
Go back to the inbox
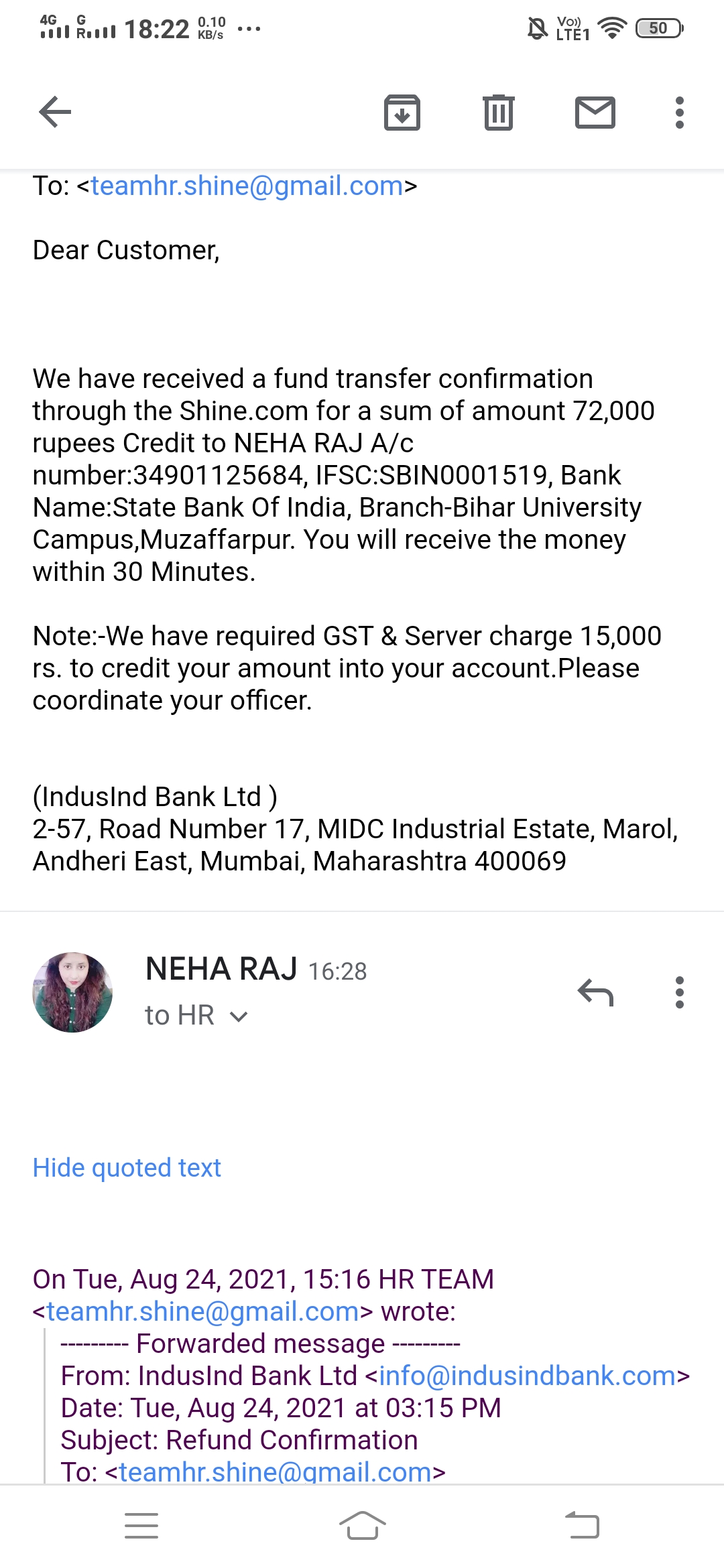55,112
